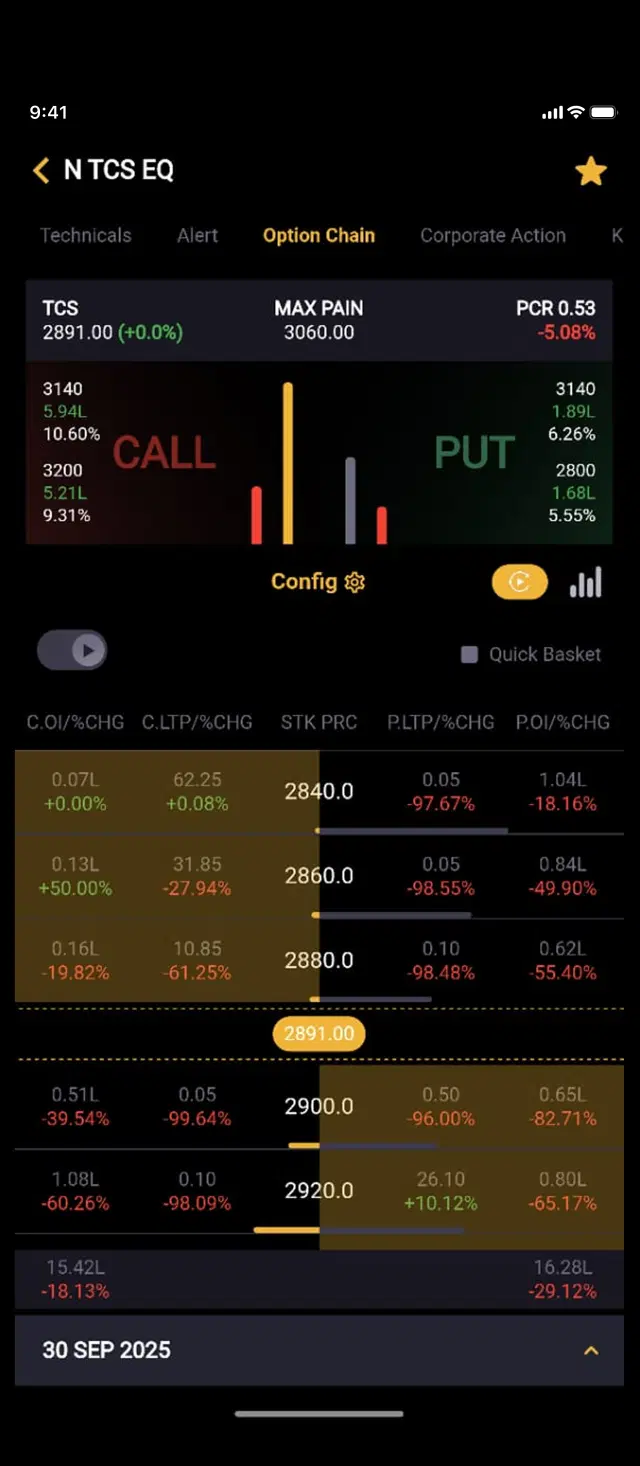The width and height of the screenshot is (640, 1466).
Task: Select the 2840.0 strike price row
Action: click(x=319, y=792)
